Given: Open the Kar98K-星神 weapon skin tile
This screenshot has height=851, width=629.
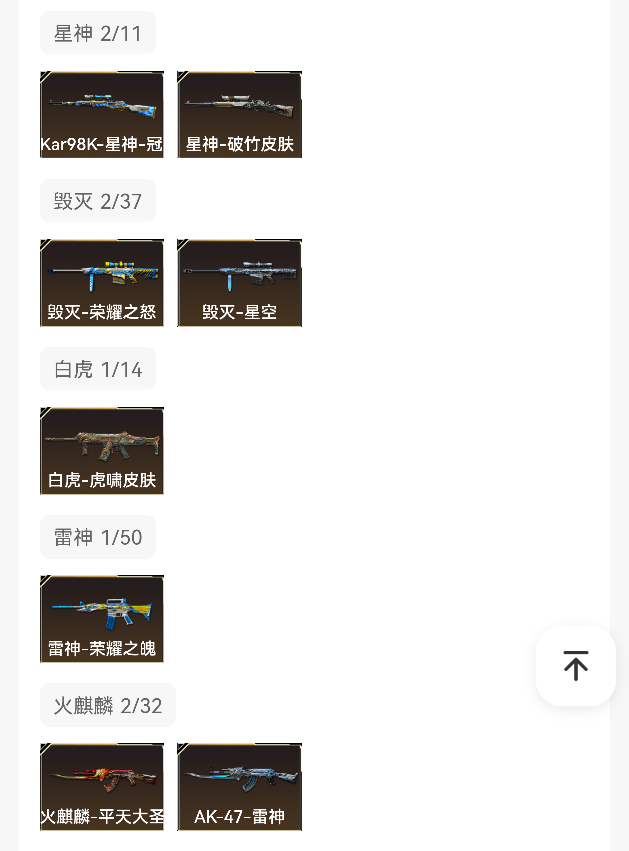Looking at the screenshot, I should click(x=102, y=115).
